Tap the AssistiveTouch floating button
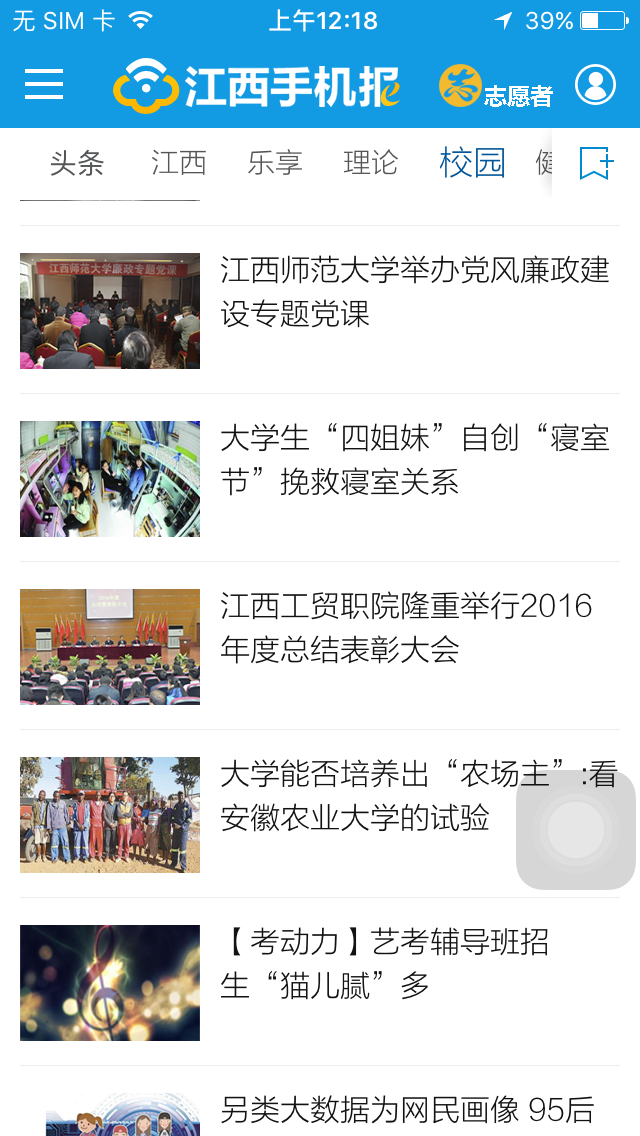640x1136 pixels. [576, 829]
